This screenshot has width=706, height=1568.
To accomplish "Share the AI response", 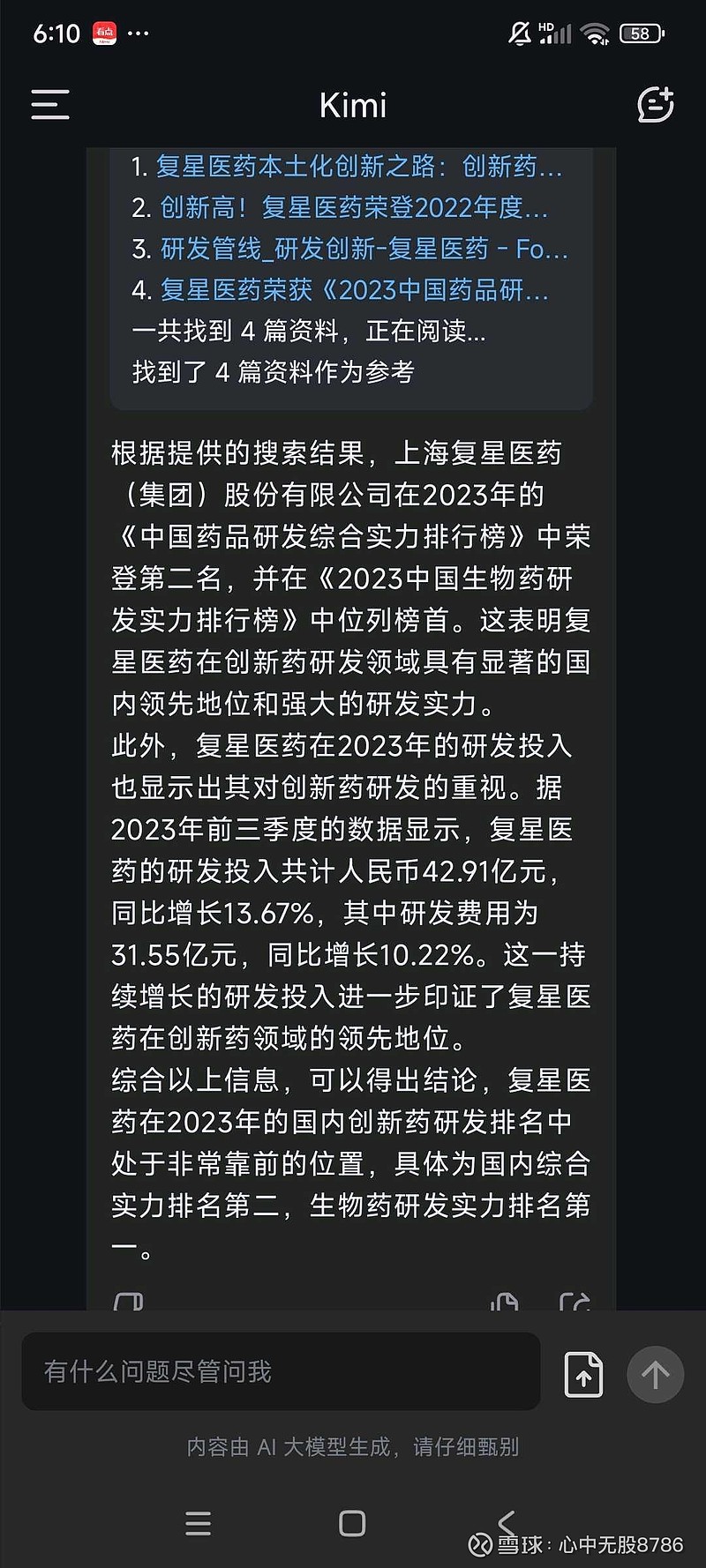I will [575, 1302].
